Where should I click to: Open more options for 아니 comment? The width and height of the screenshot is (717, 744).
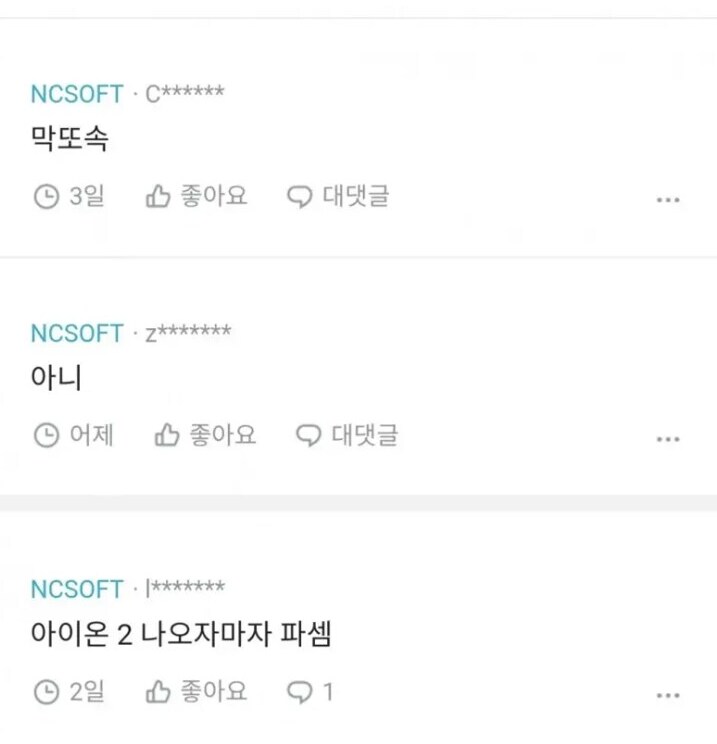[x=668, y=438]
